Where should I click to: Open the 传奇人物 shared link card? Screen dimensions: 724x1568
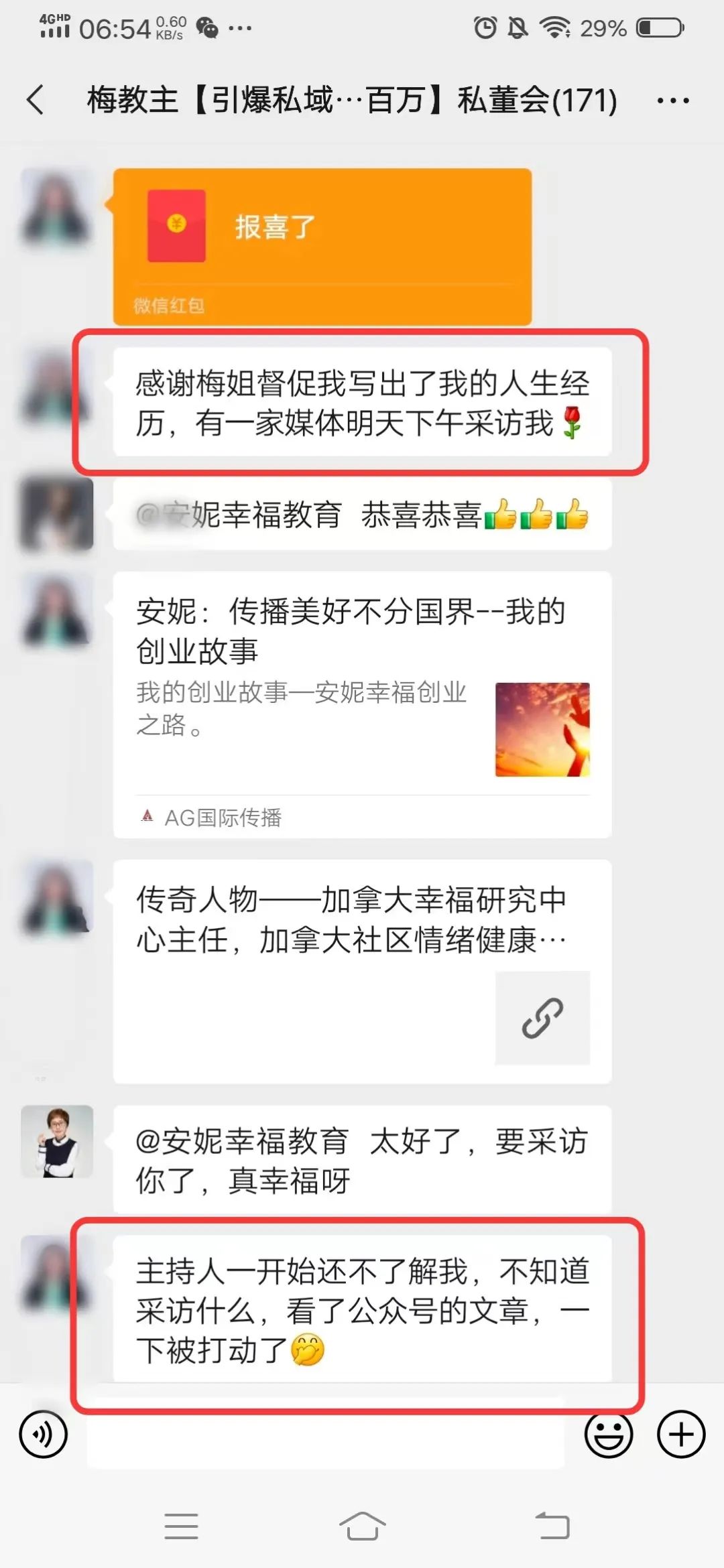pyautogui.click(x=362, y=970)
